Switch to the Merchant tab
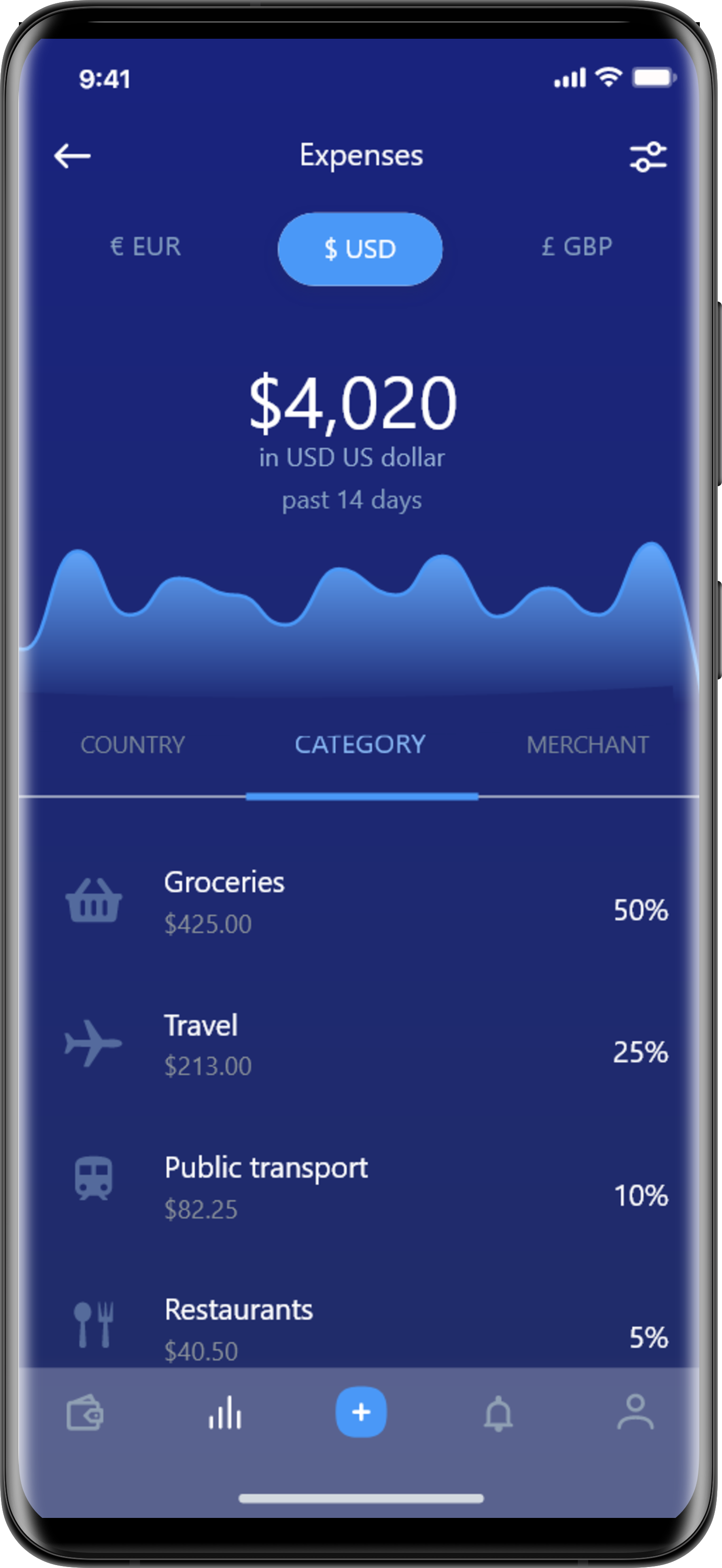 click(587, 745)
